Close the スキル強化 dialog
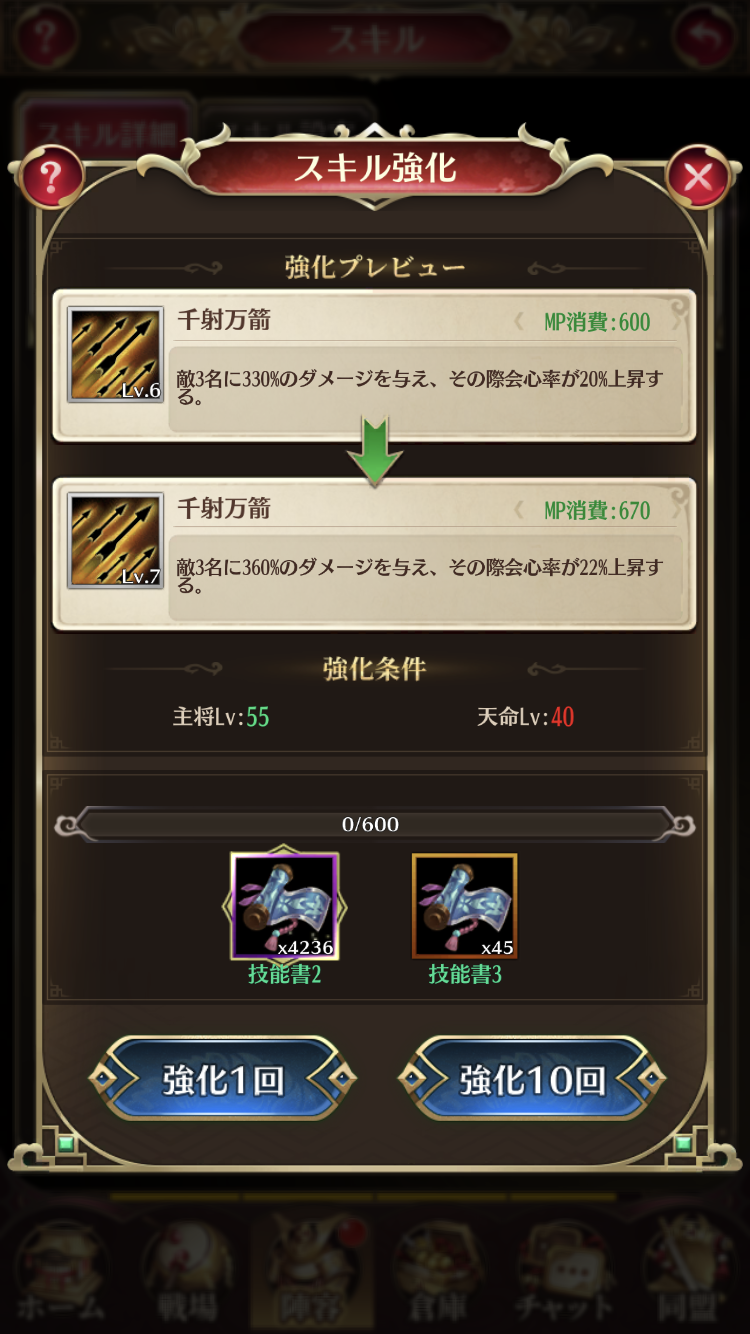 pyautogui.click(x=697, y=178)
